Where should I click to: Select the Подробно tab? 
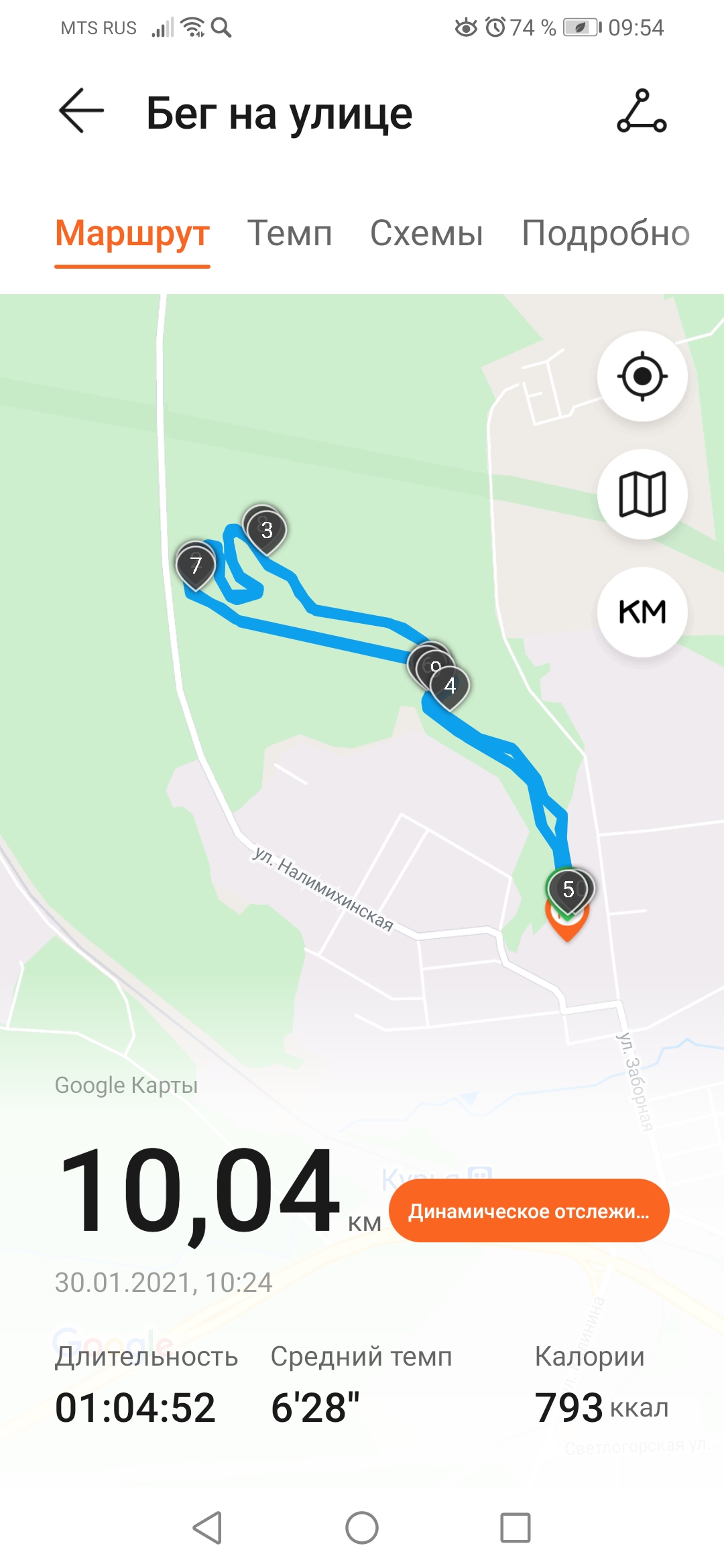tap(605, 233)
